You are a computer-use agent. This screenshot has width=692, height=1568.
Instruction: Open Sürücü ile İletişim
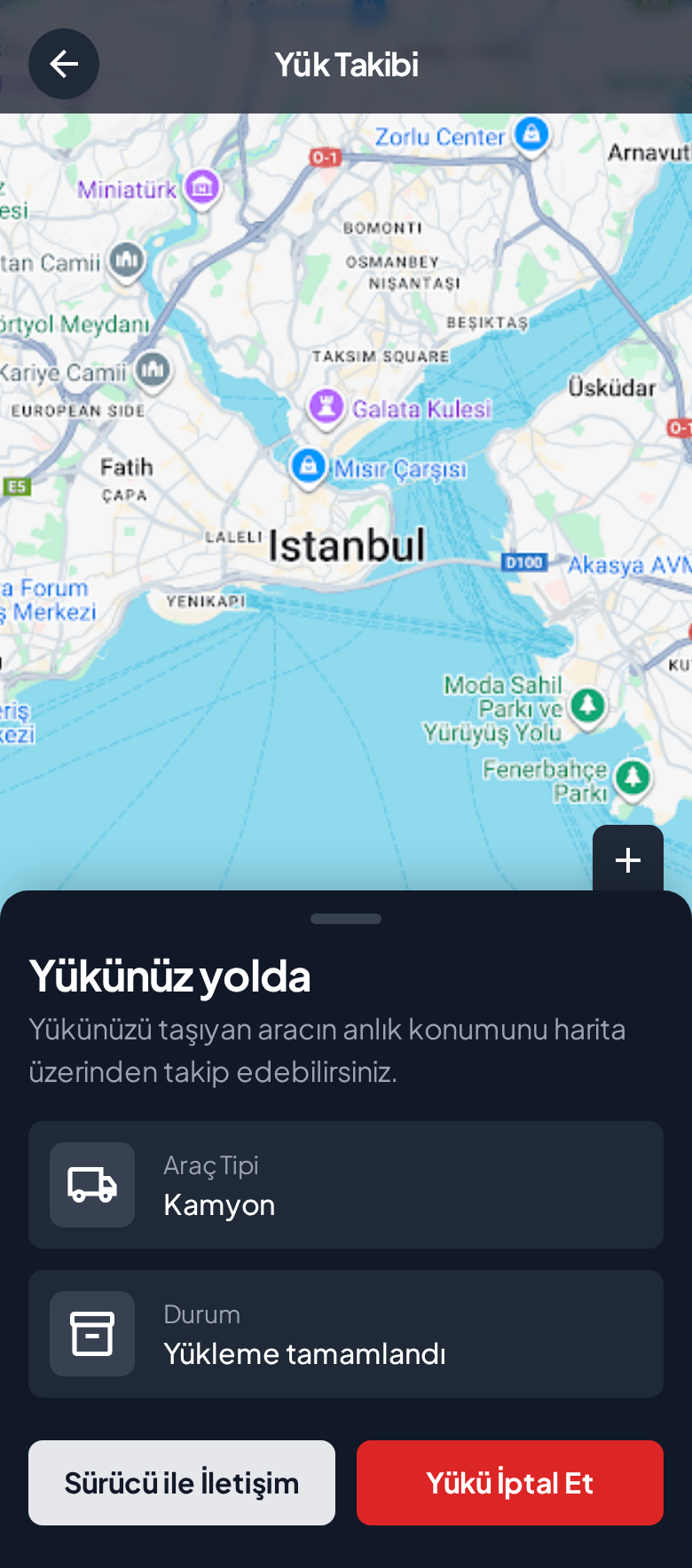[182, 1483]
